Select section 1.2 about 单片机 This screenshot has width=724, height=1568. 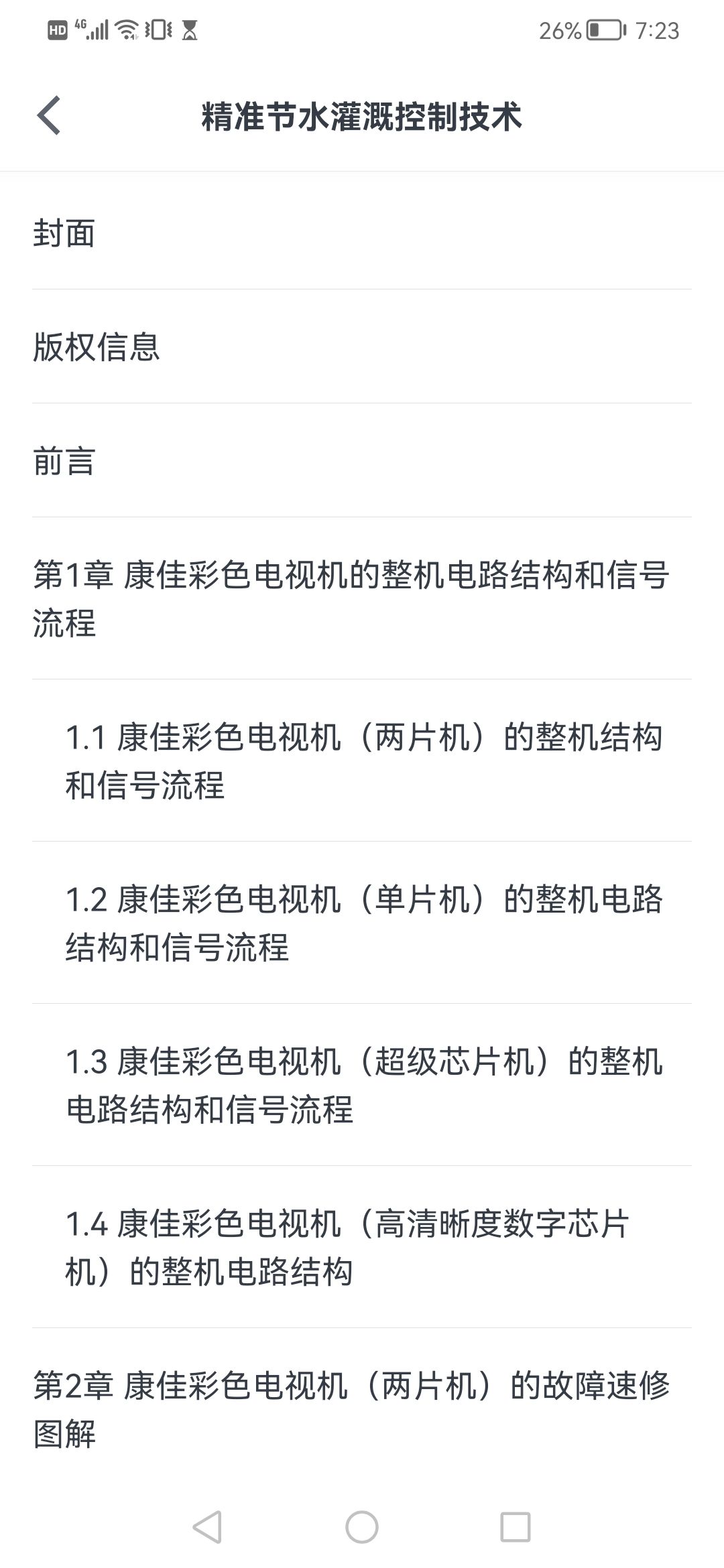[x=362, y=923]
